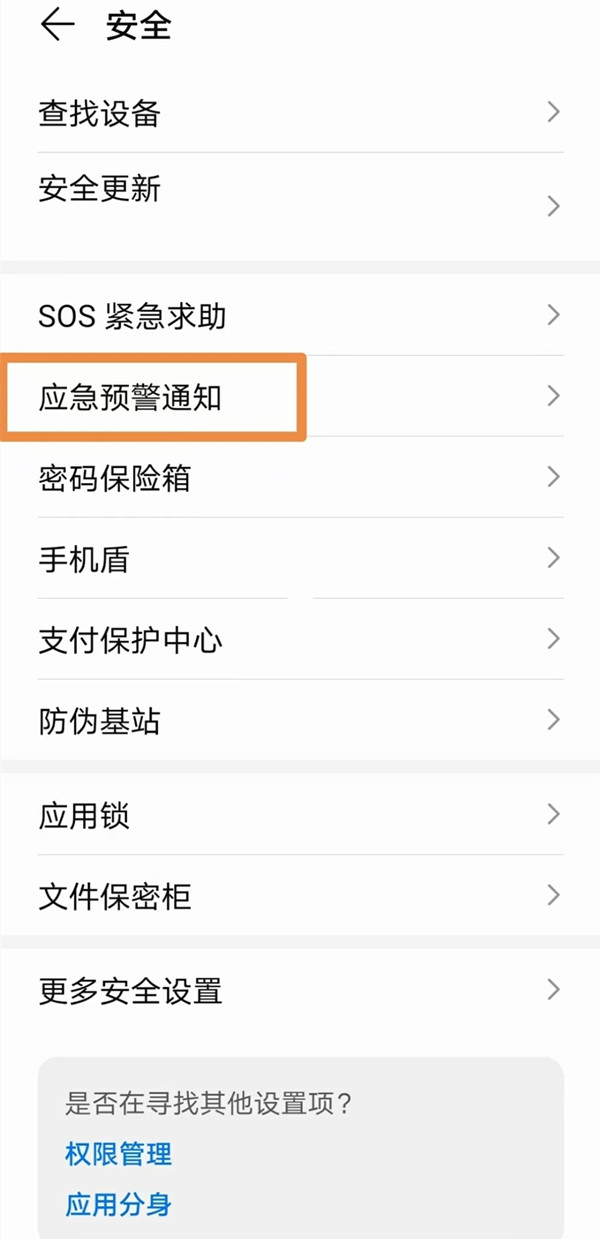This screenshot has width=600, height=1239.
Task: Tap the 应用分身 link
Action: (119, 1203)
